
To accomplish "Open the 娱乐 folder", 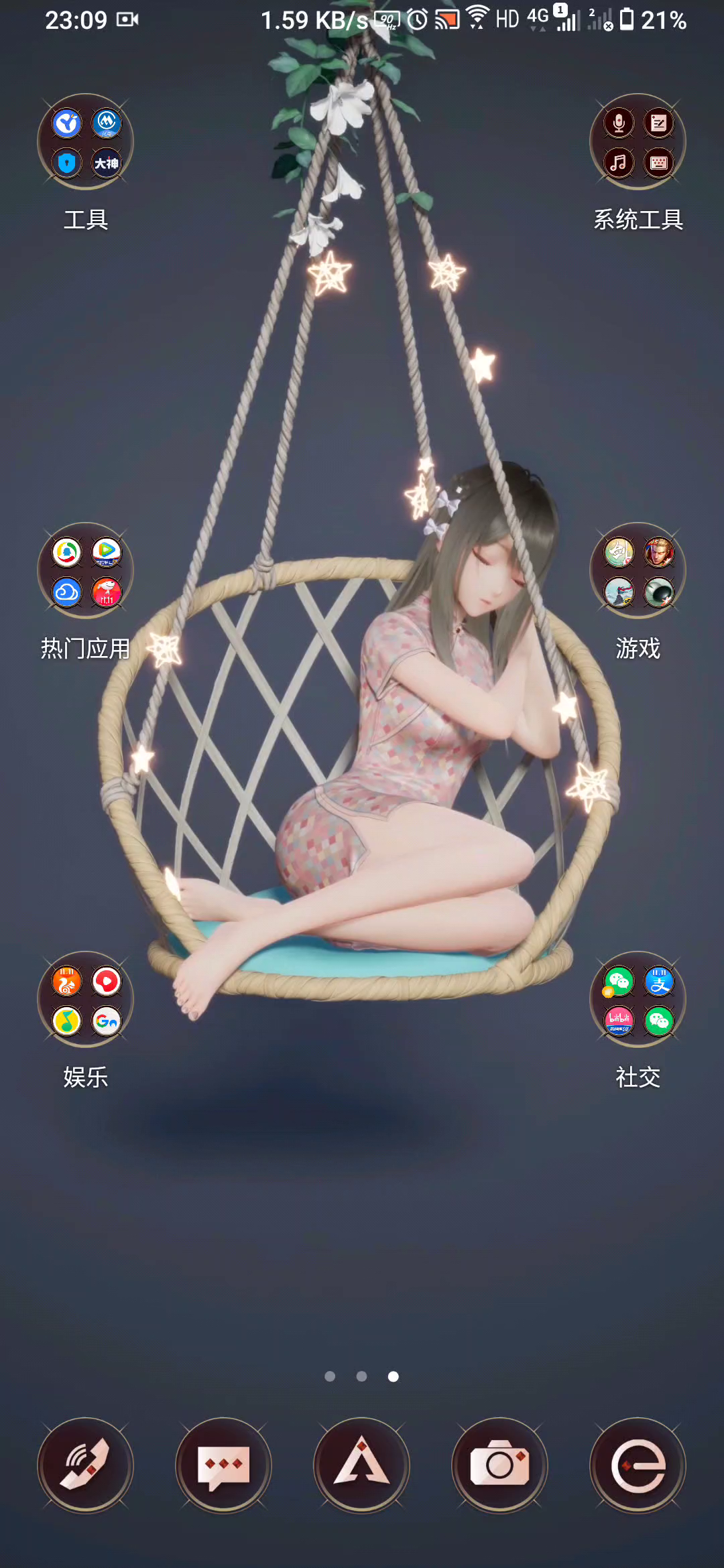I will (85, 1000).
